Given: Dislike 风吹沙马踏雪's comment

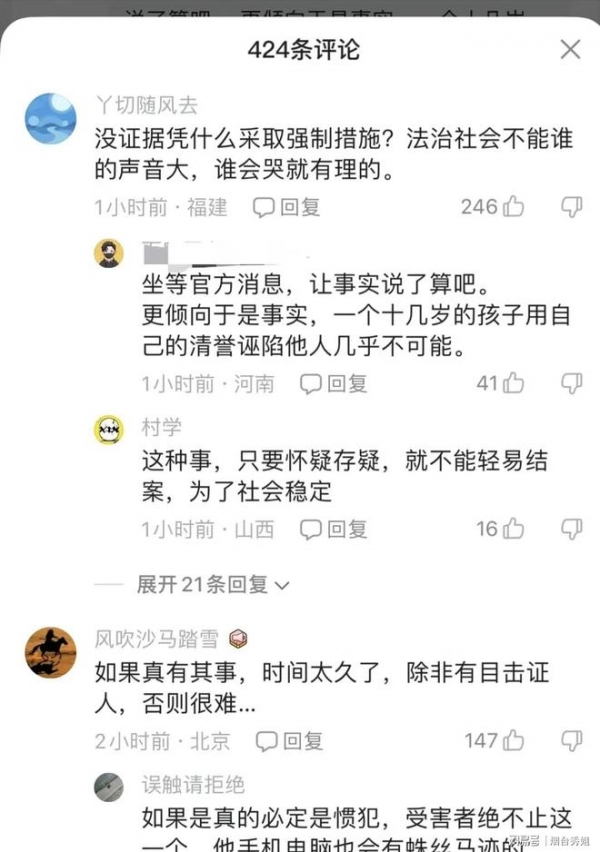Looking at the screenshot, I should [x=571, y=741].
